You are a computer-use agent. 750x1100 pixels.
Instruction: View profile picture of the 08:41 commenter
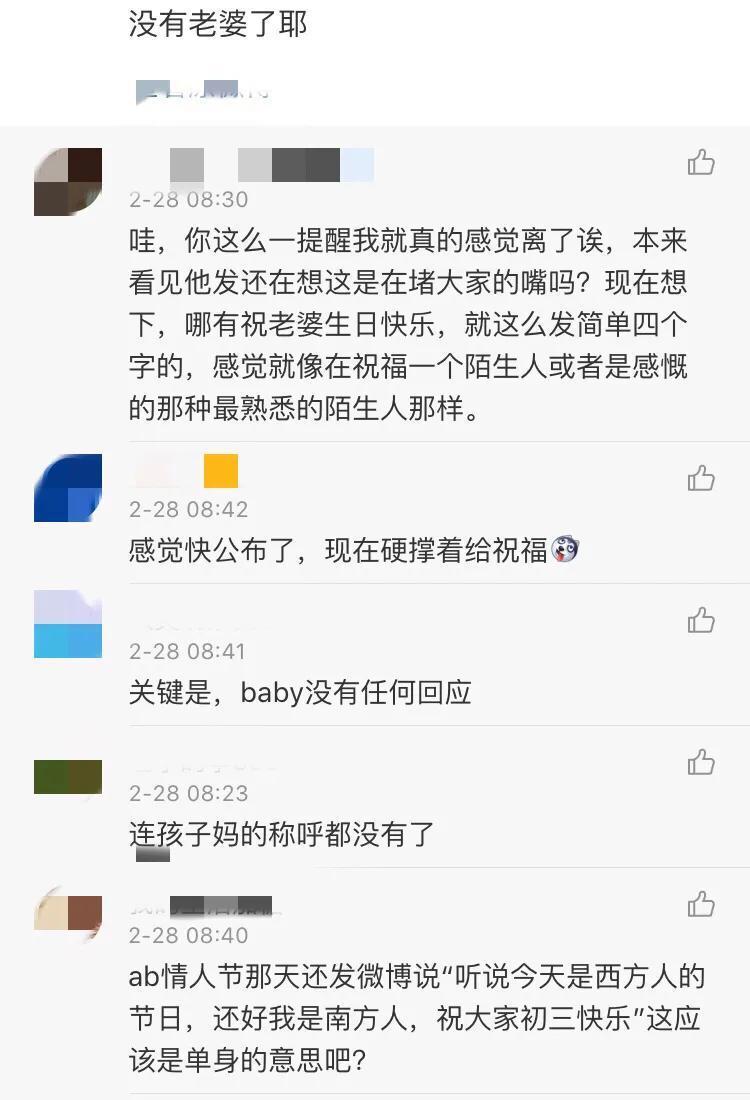[68, 624]
